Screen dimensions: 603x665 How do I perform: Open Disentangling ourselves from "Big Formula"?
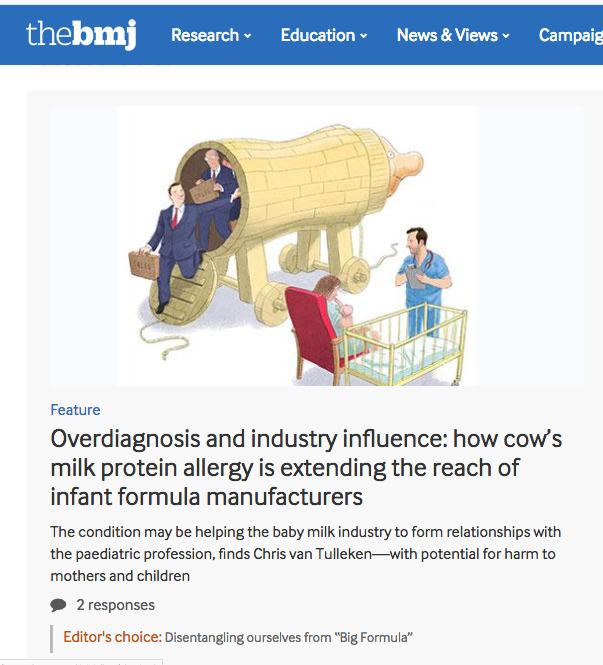tap(288, 637)
